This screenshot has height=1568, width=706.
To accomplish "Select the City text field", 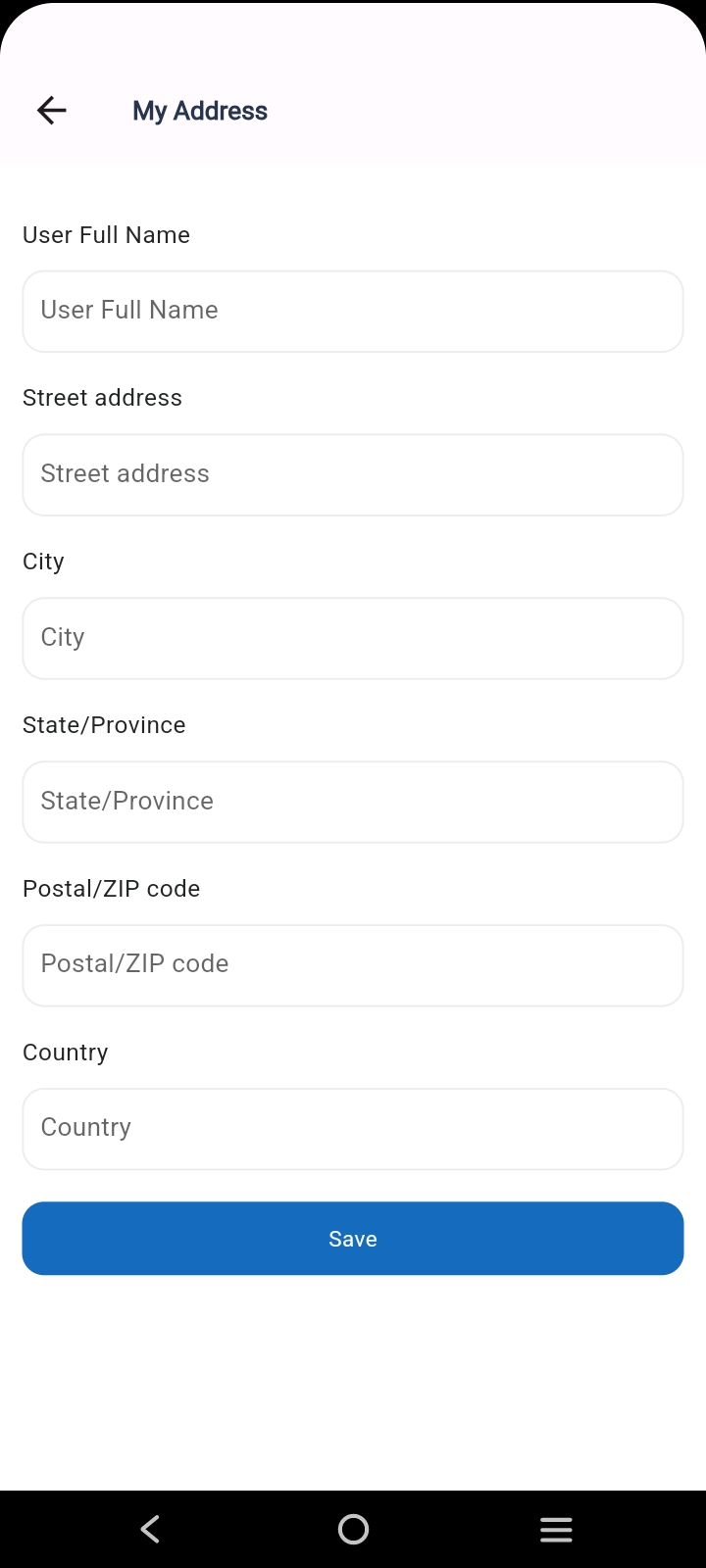I will tap(353, 639).
